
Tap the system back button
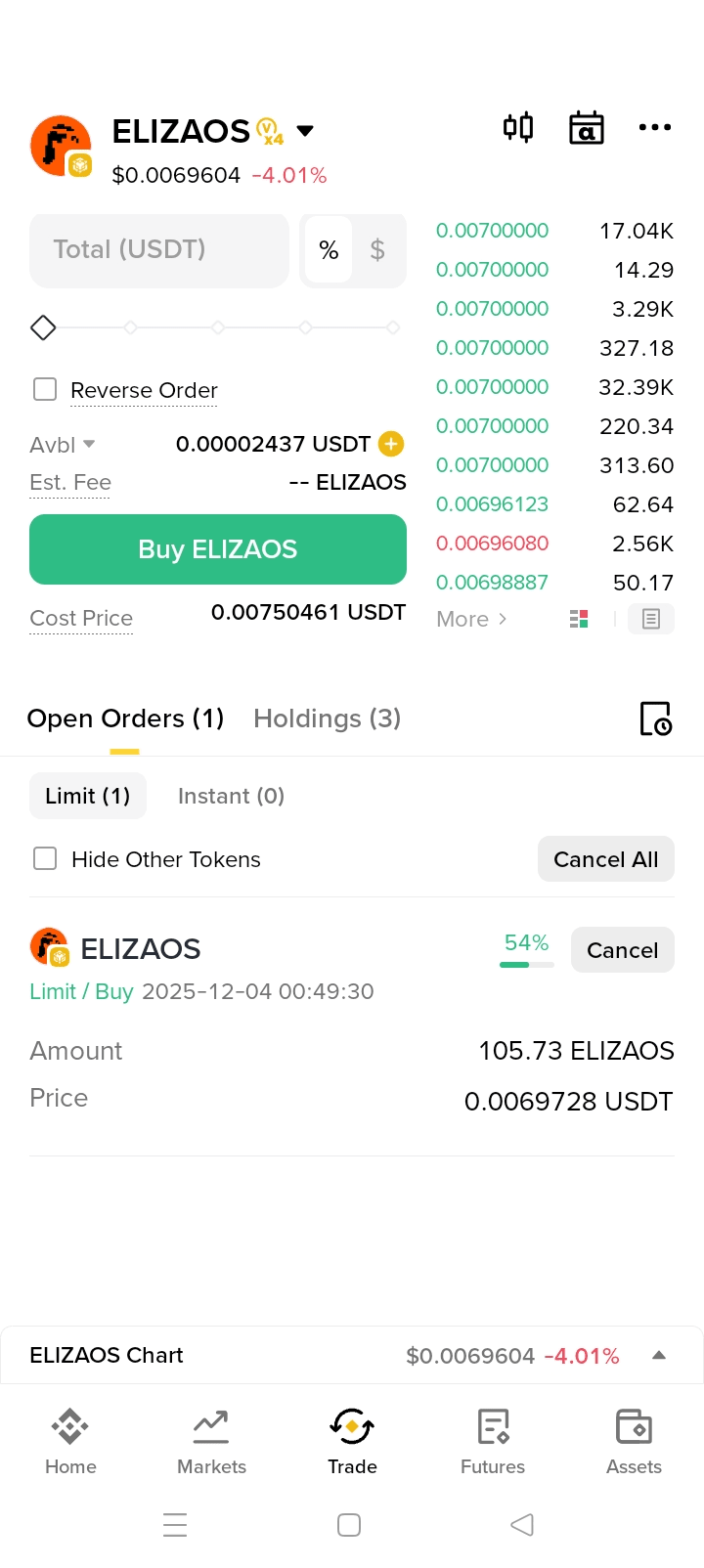tap(522, 1525)
